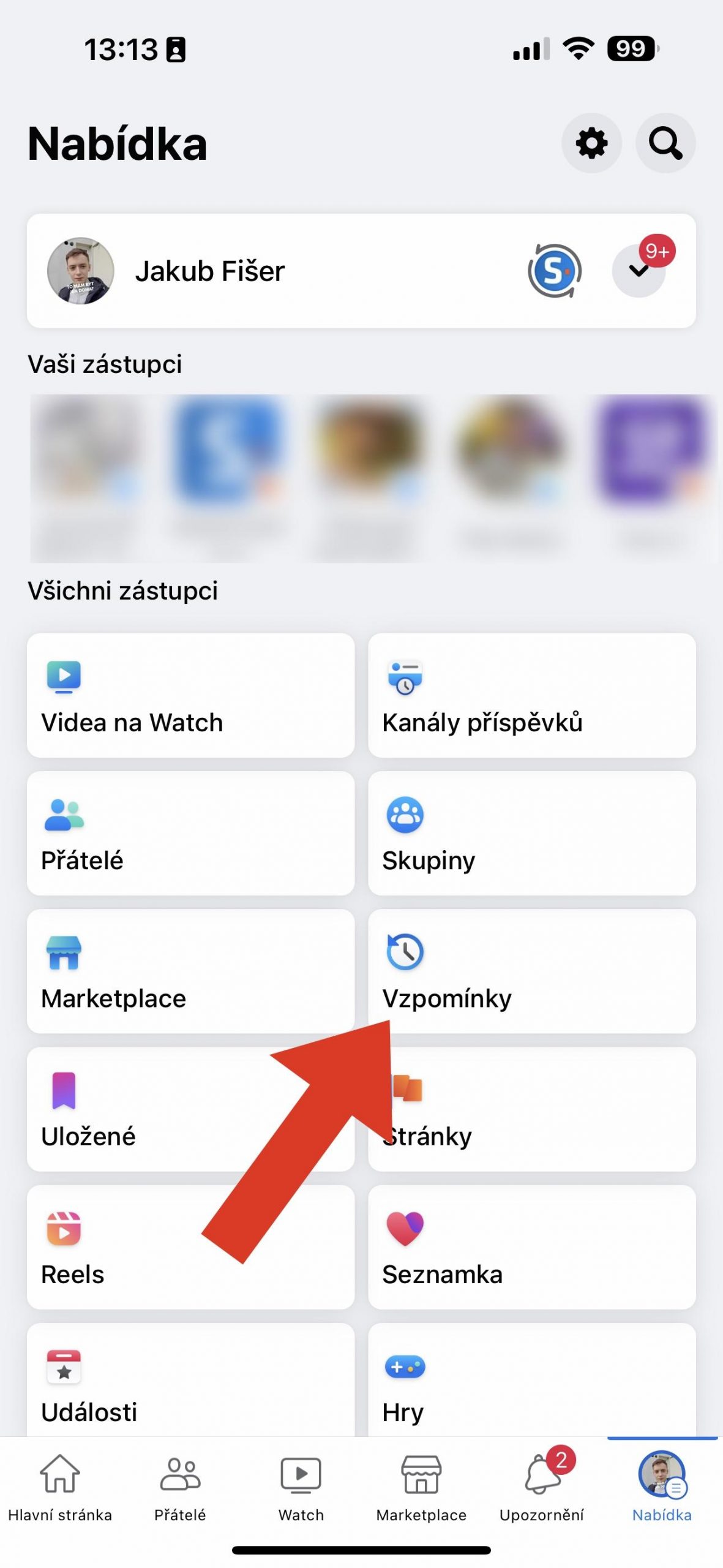
Task: Switch to the Watch tab
Action: (x=301, y=1487)
